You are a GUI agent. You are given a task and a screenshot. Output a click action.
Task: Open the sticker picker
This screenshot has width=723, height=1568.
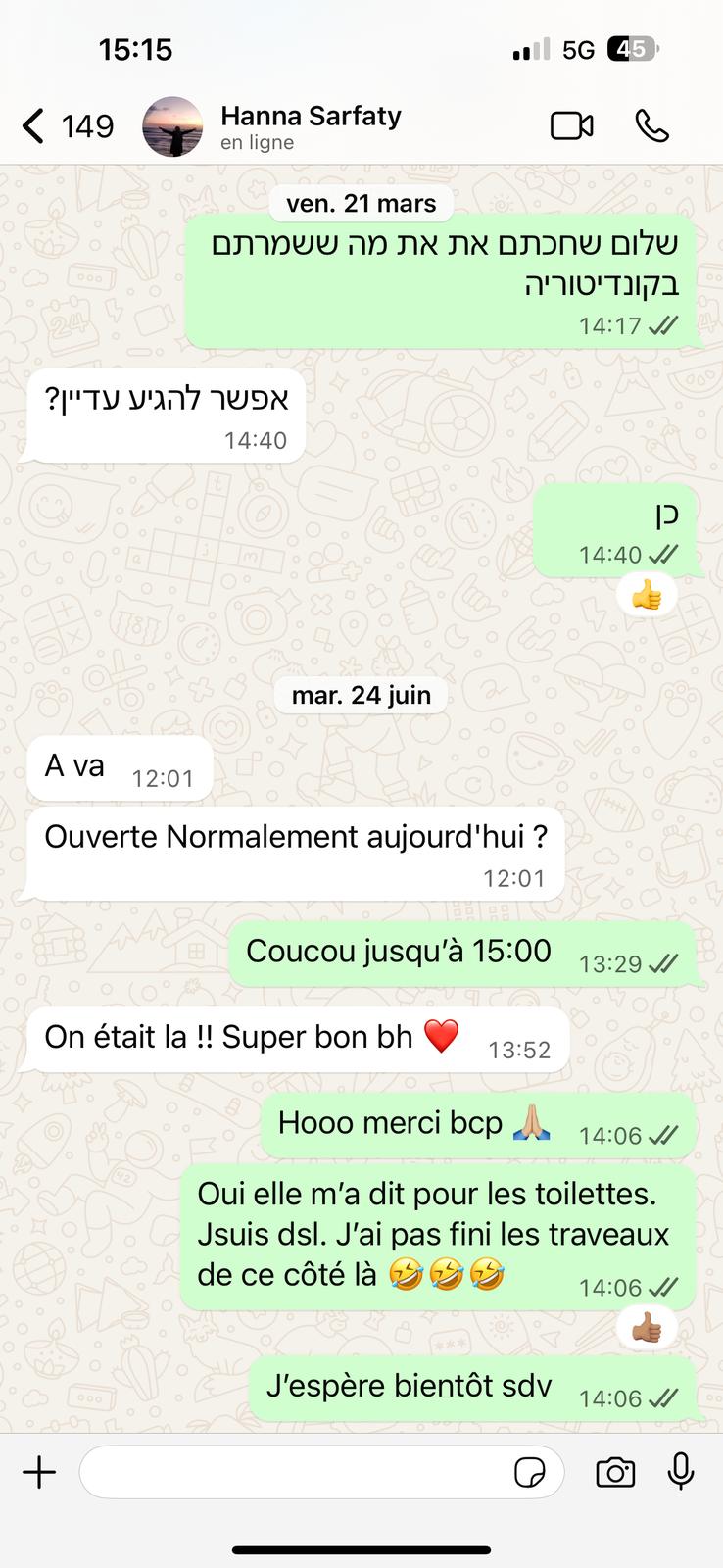(x=530, y=1472)
